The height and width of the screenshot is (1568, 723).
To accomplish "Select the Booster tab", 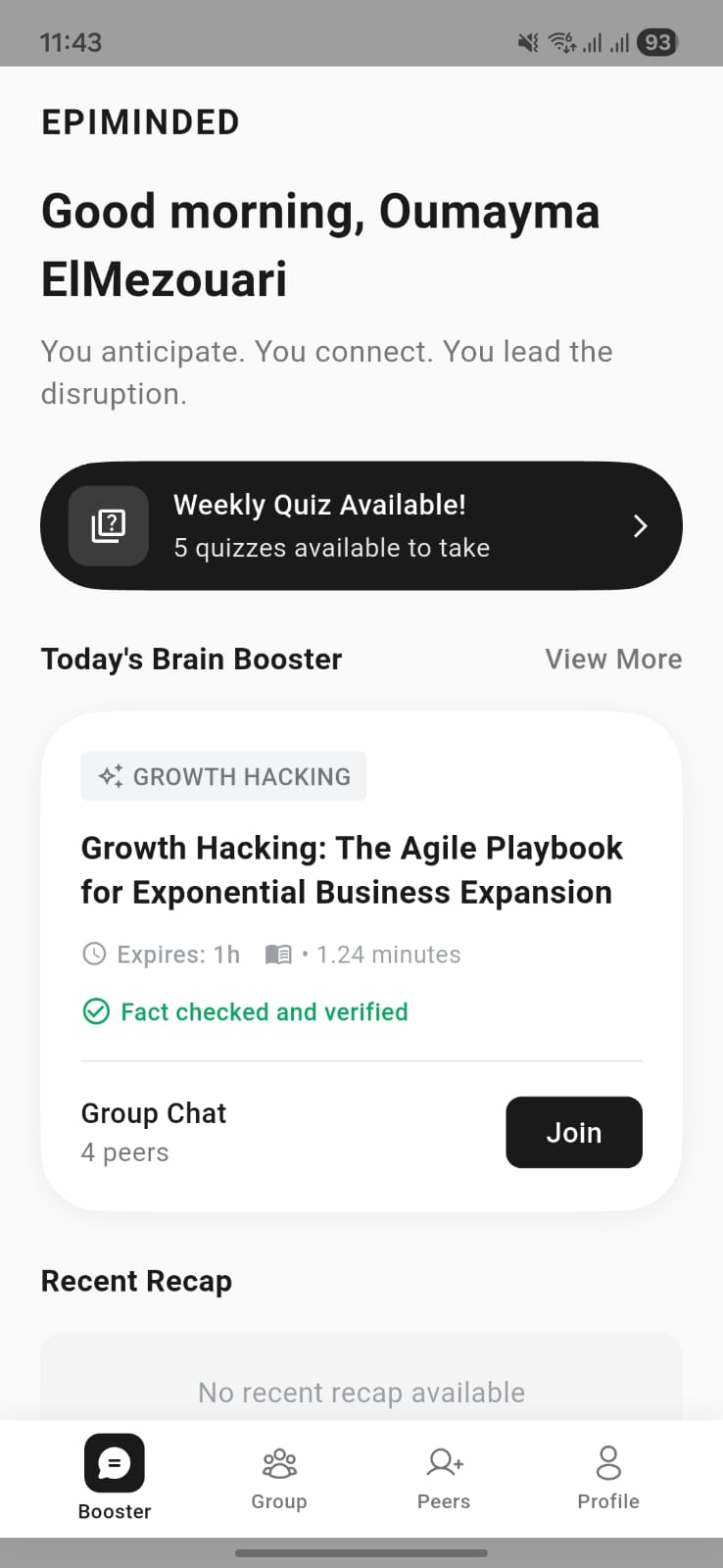I will 115,1478.
